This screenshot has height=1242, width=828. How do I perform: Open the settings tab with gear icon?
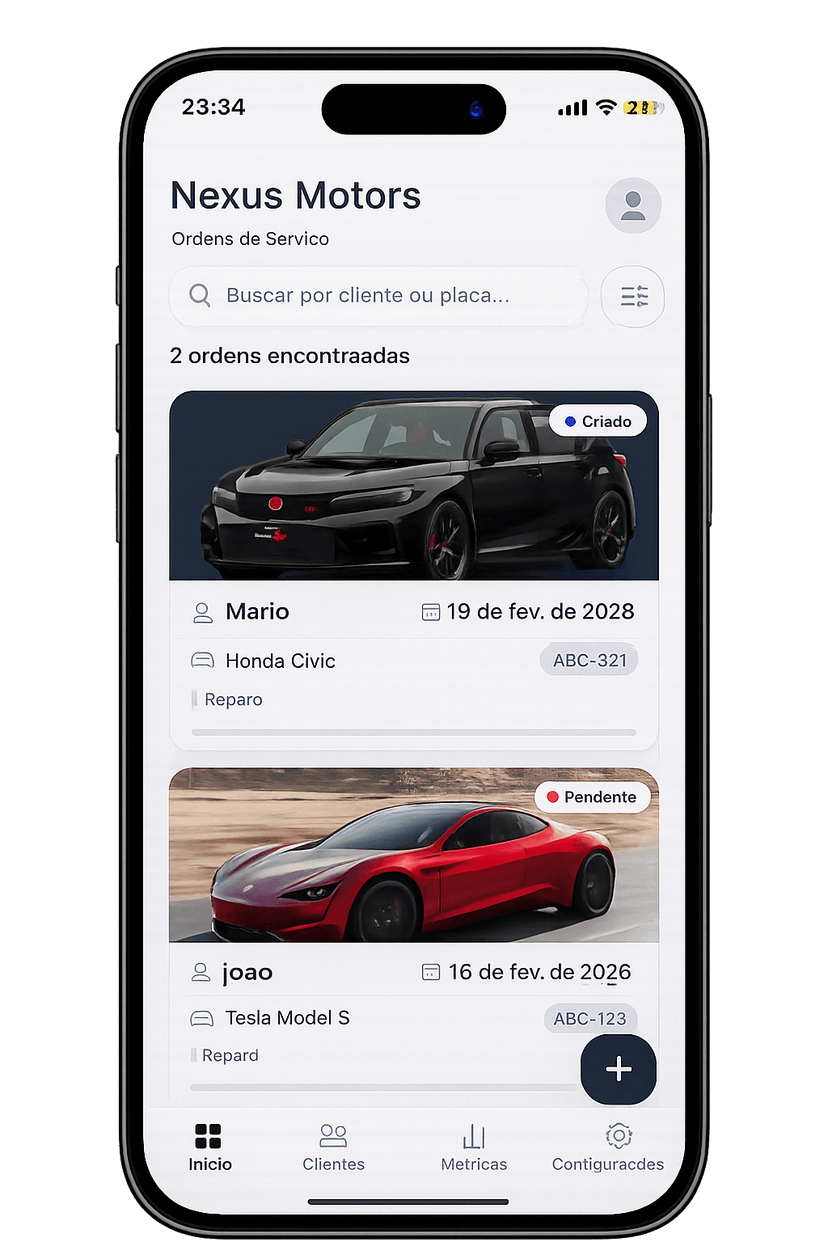(608, 1147)
